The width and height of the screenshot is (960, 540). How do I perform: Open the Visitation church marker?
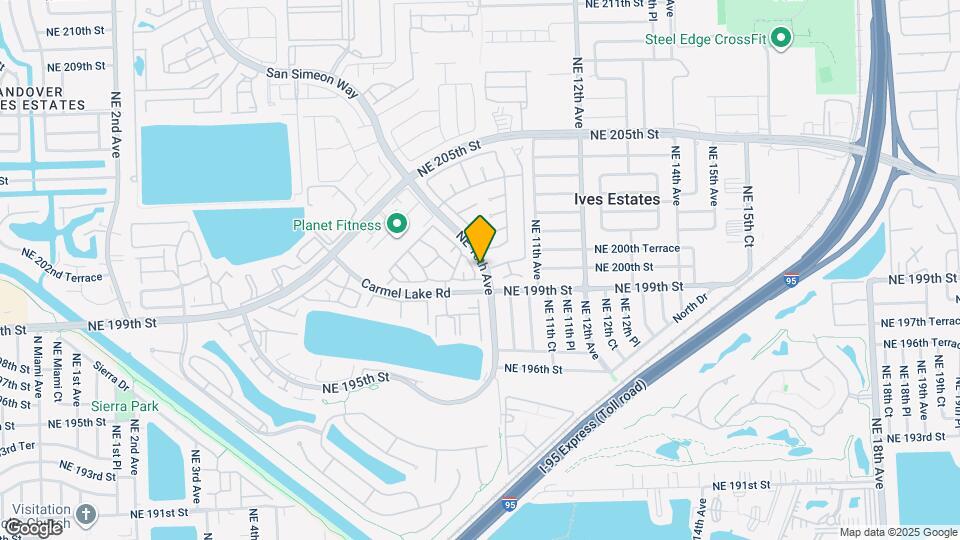pos(86,514)
